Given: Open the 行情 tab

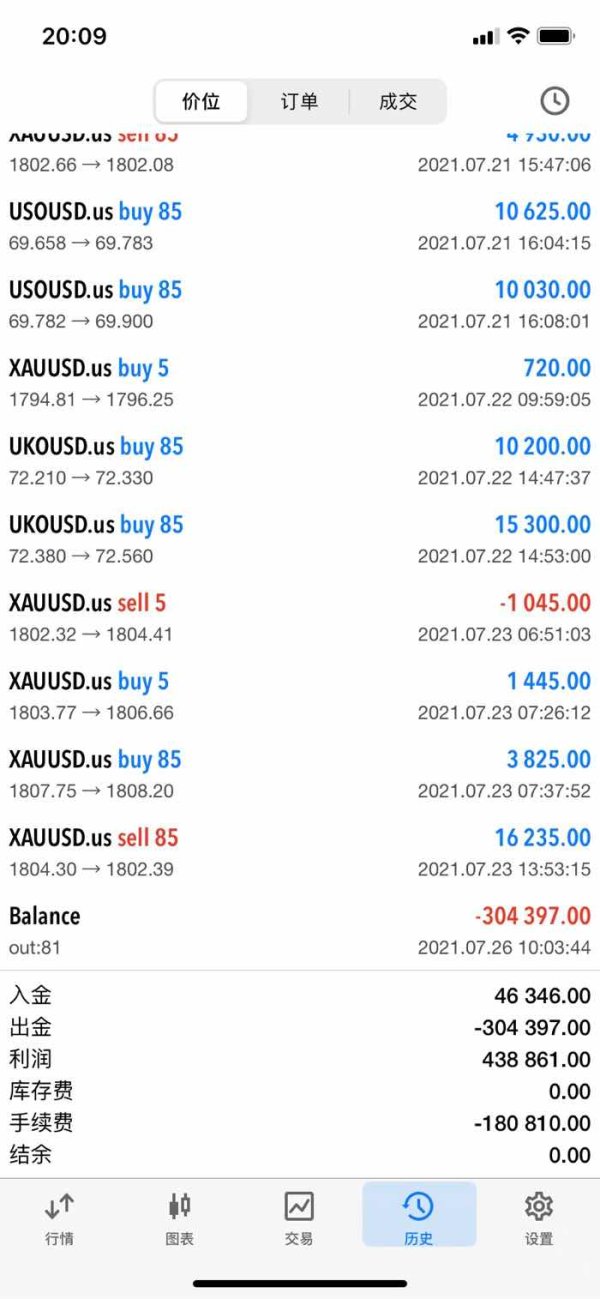Looking at the screenshot, I should point(60,1218).
